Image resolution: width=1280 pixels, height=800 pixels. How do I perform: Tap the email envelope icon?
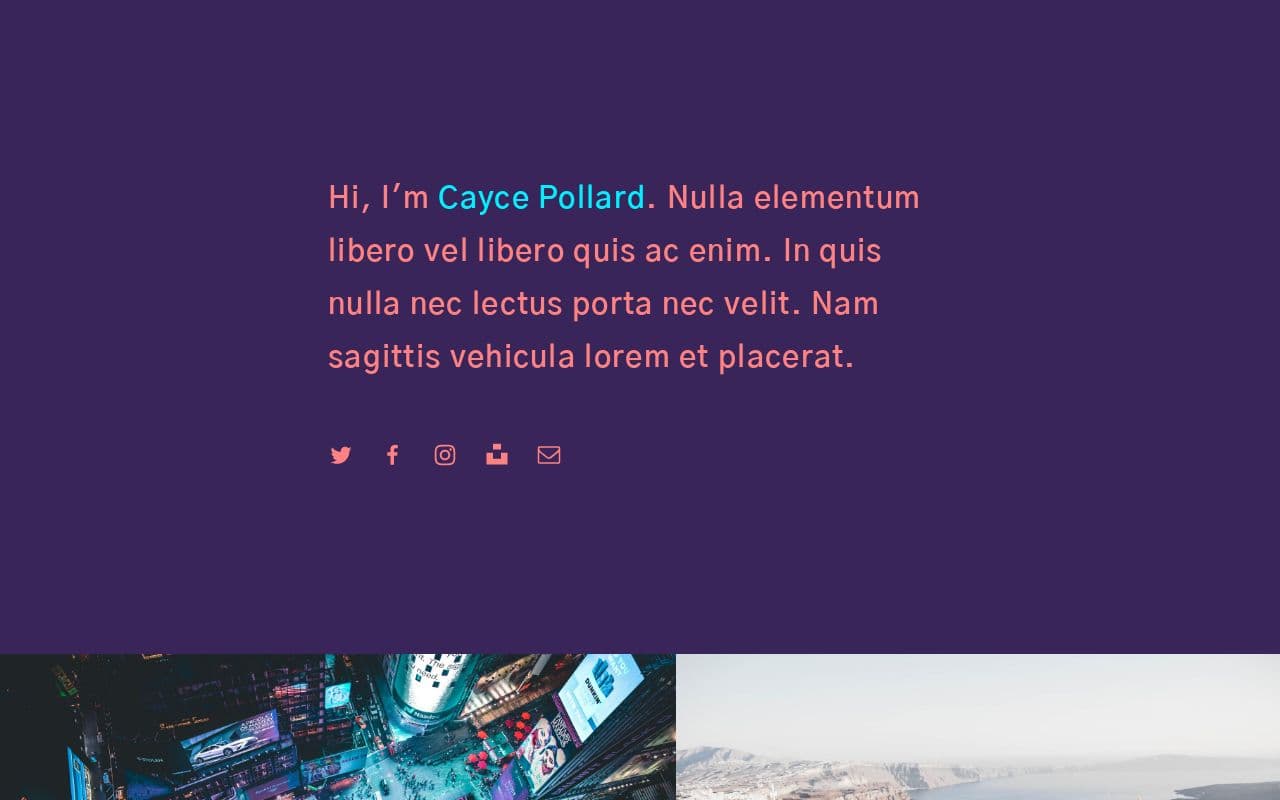point(549,456)
